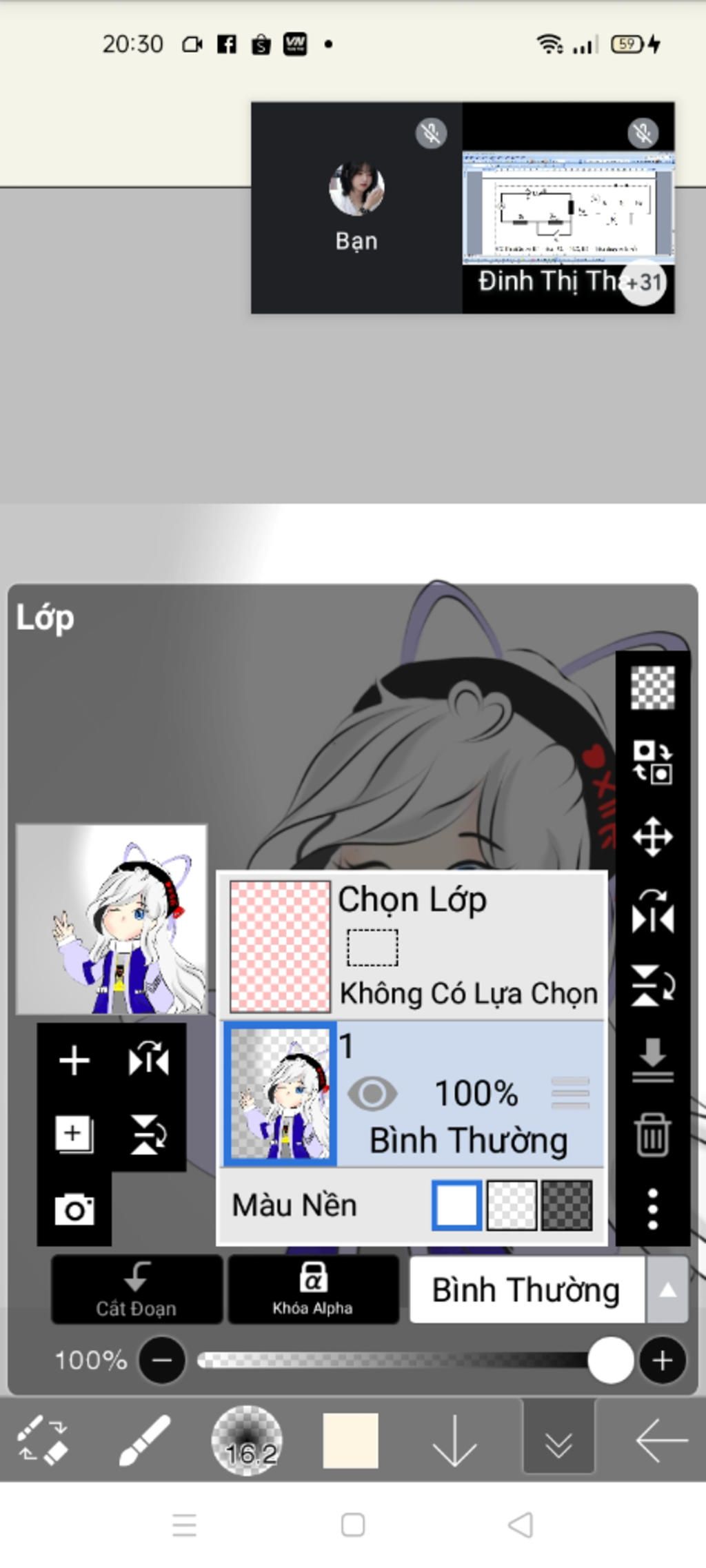This screenshot has height=1568, width=706.
Task: Open the three-dot layer options menu
Action: click(652, 1208)
